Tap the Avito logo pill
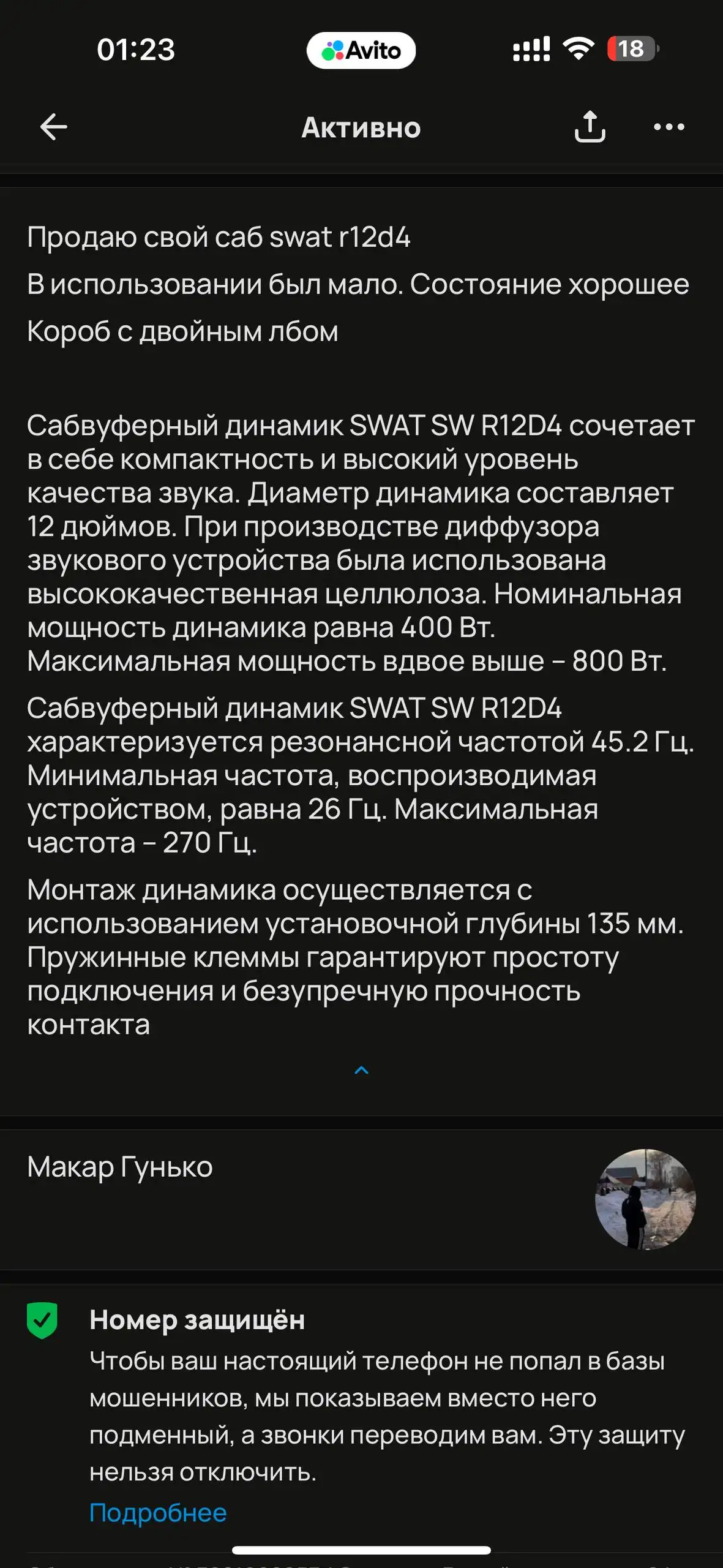The image size is (723, 1568). coord(362,50)
